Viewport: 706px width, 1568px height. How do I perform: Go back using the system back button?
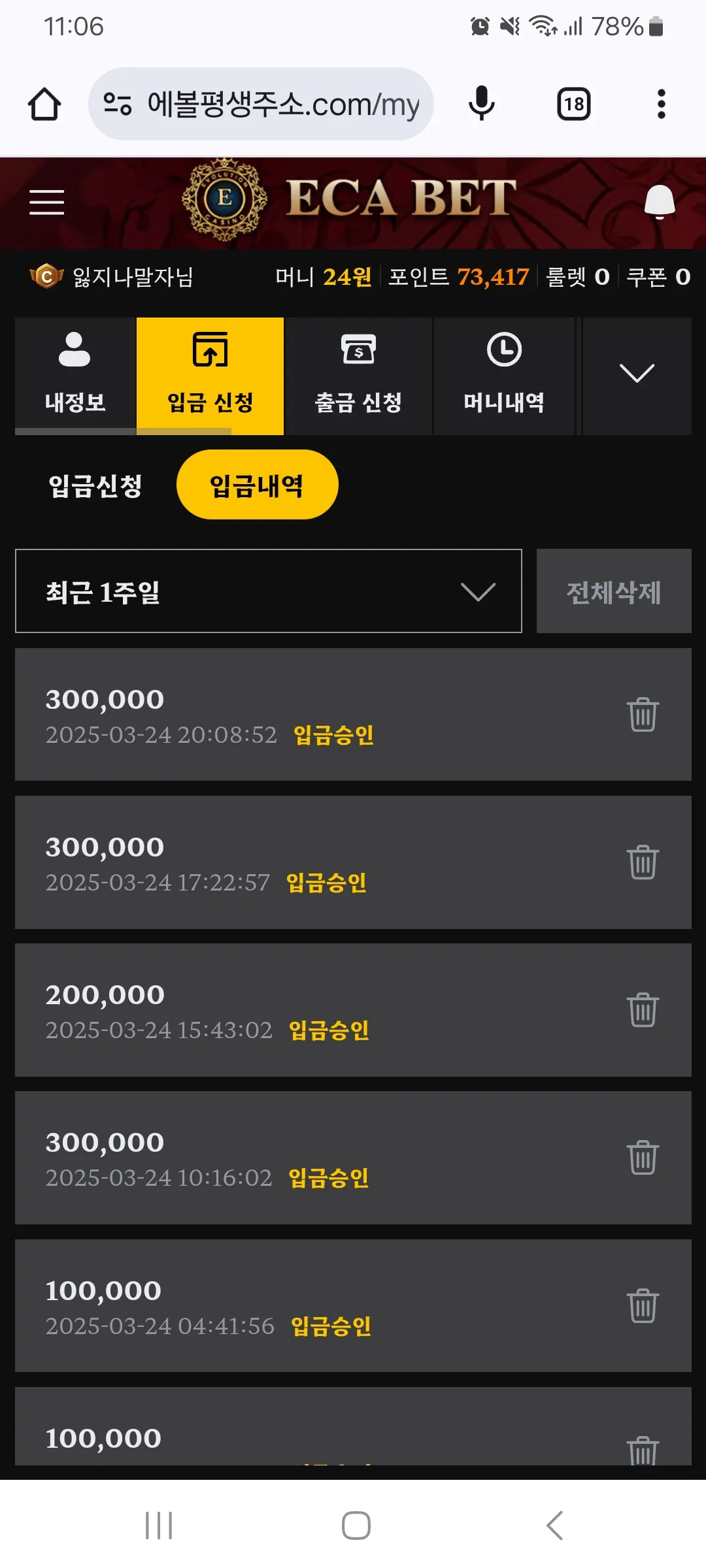[554, 1526]
